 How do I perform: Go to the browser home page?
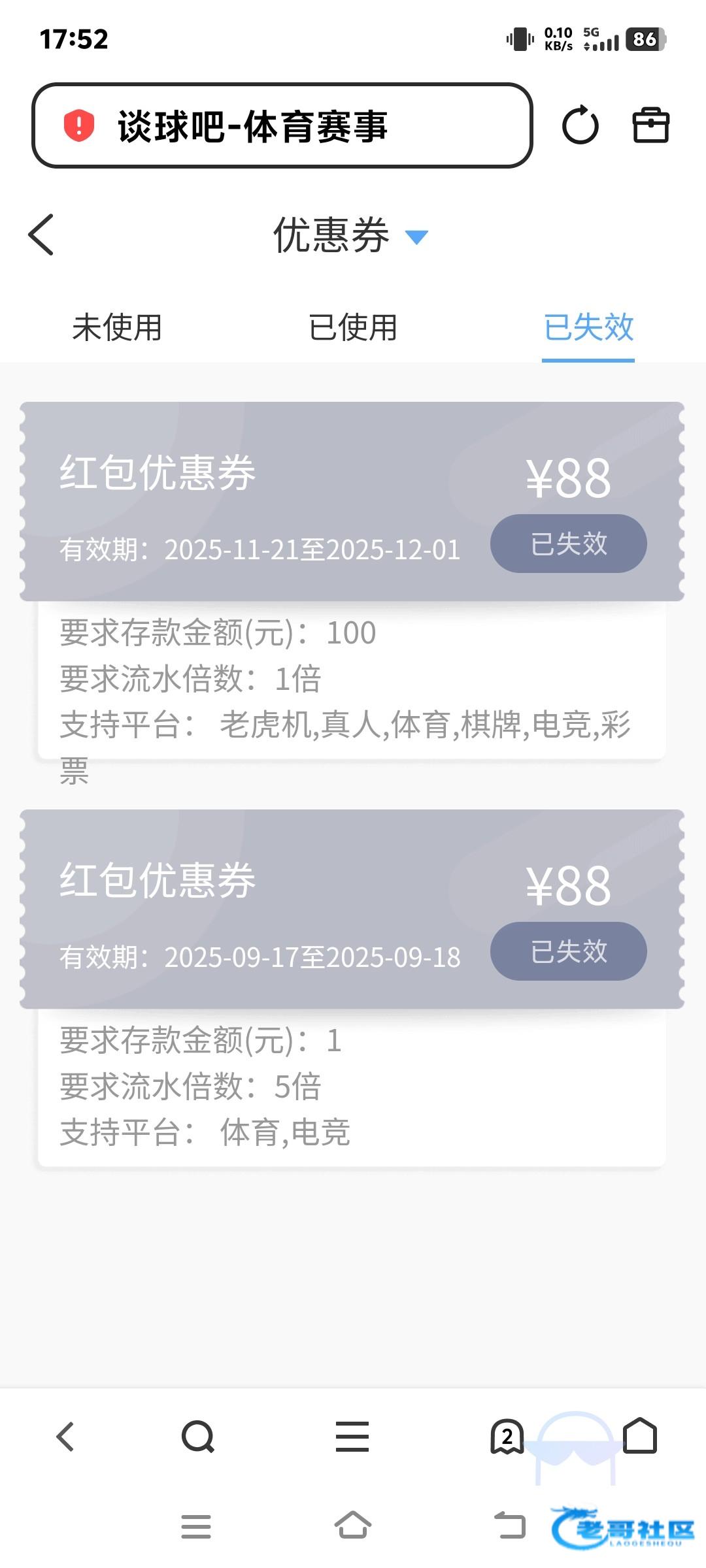(639, 1435)
